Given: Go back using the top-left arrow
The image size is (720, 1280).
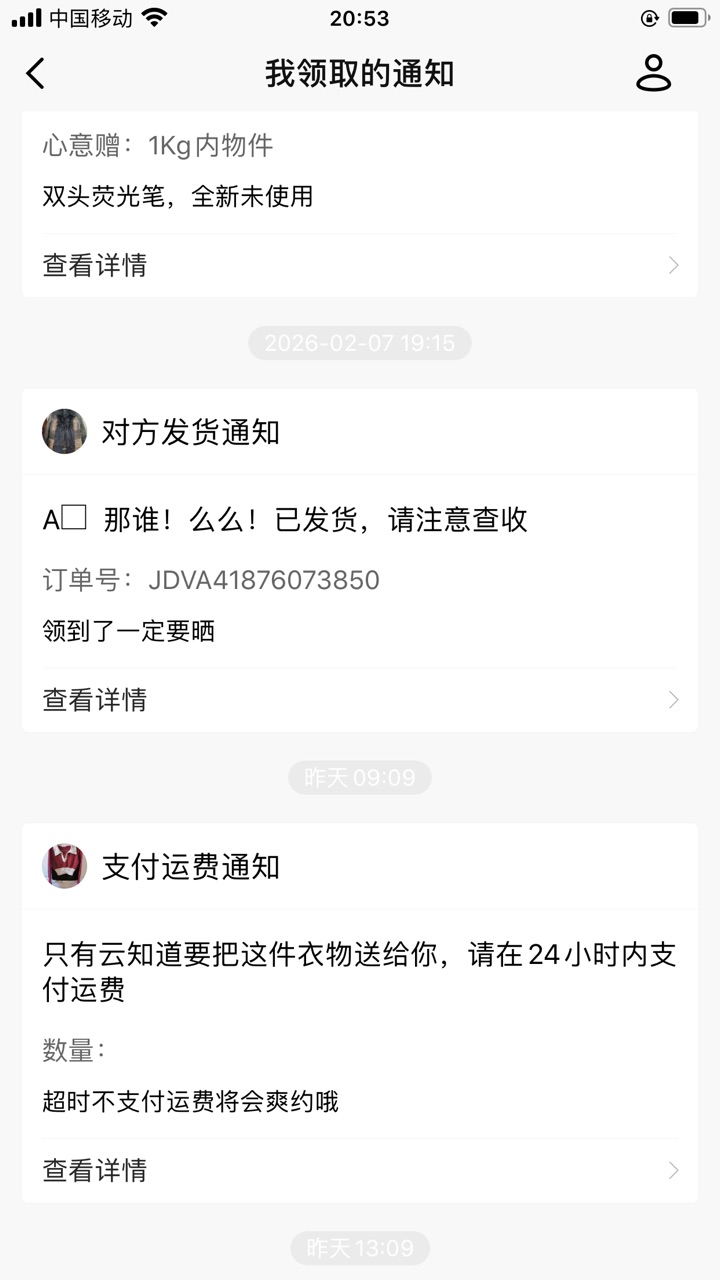Looking at the screenshot, I should (36, 73).
